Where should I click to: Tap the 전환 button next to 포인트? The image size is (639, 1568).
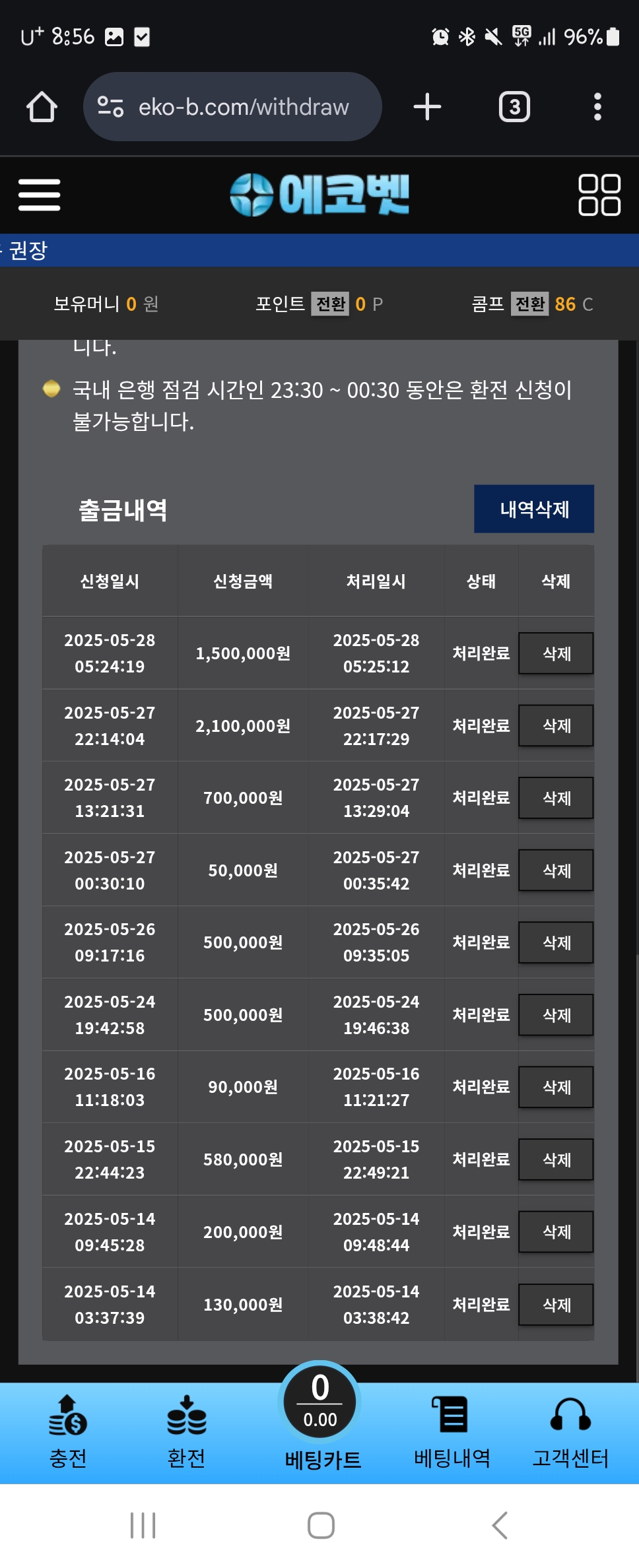(330, 304)
